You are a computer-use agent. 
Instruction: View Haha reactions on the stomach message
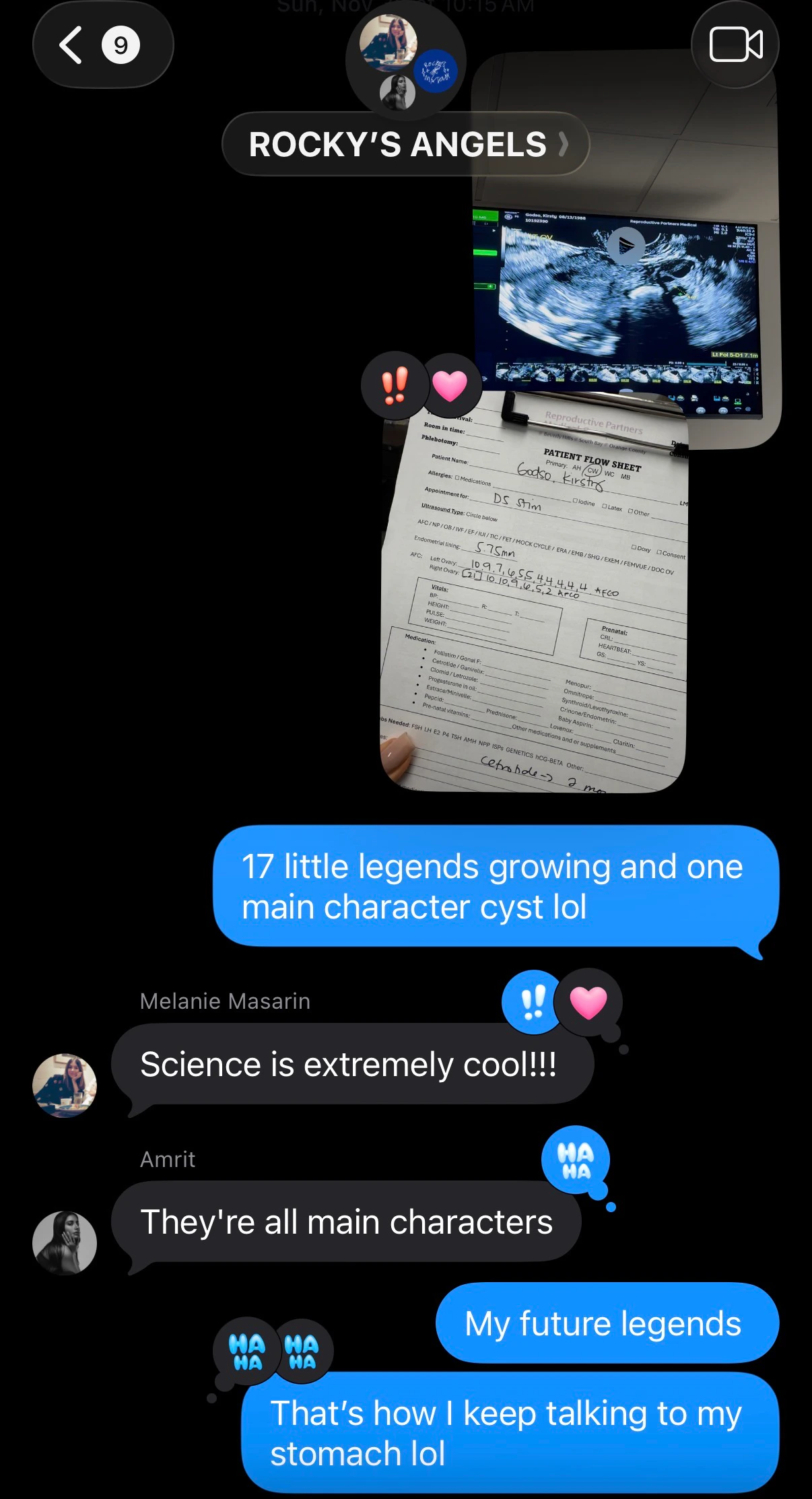pyautogui.click(x=274, y=1352)
